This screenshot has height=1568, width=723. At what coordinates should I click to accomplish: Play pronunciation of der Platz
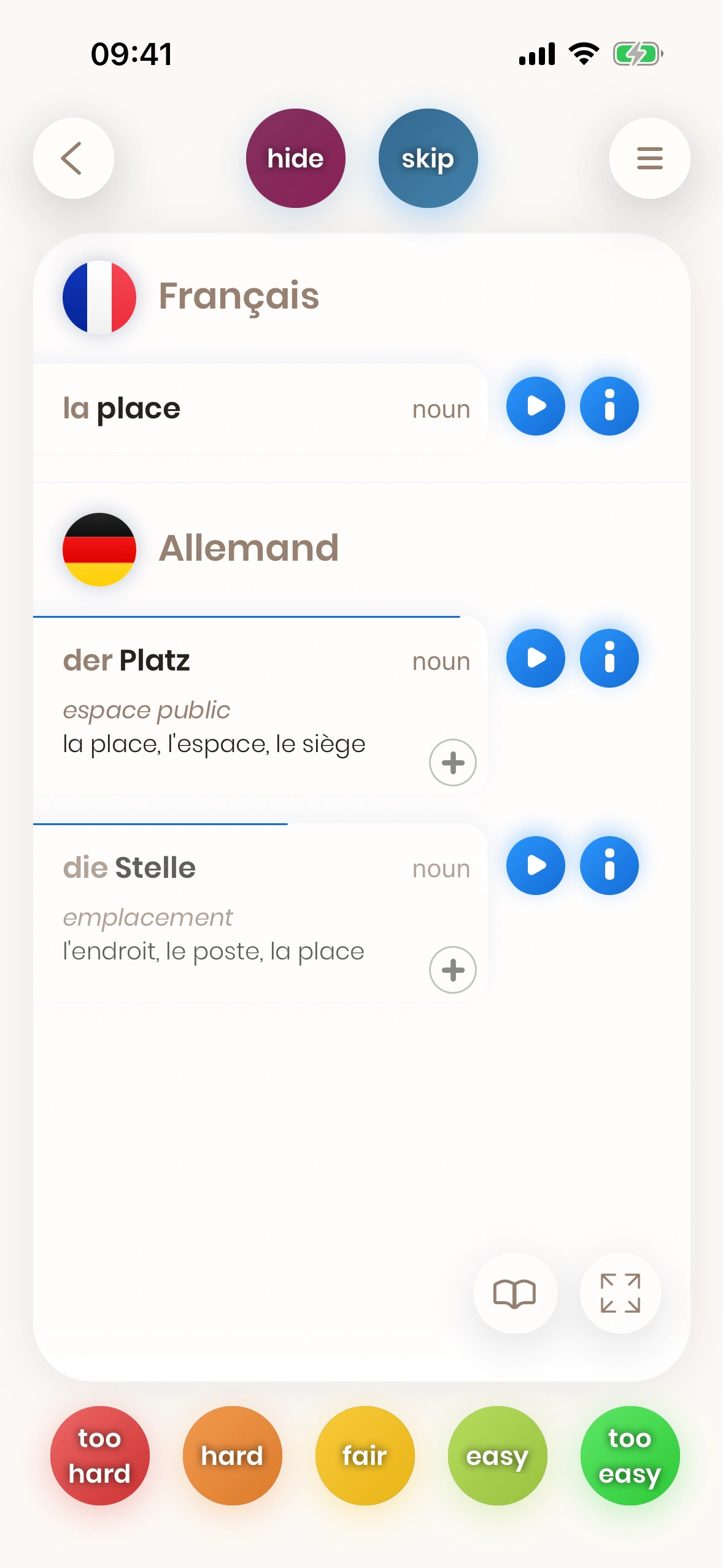535,658
